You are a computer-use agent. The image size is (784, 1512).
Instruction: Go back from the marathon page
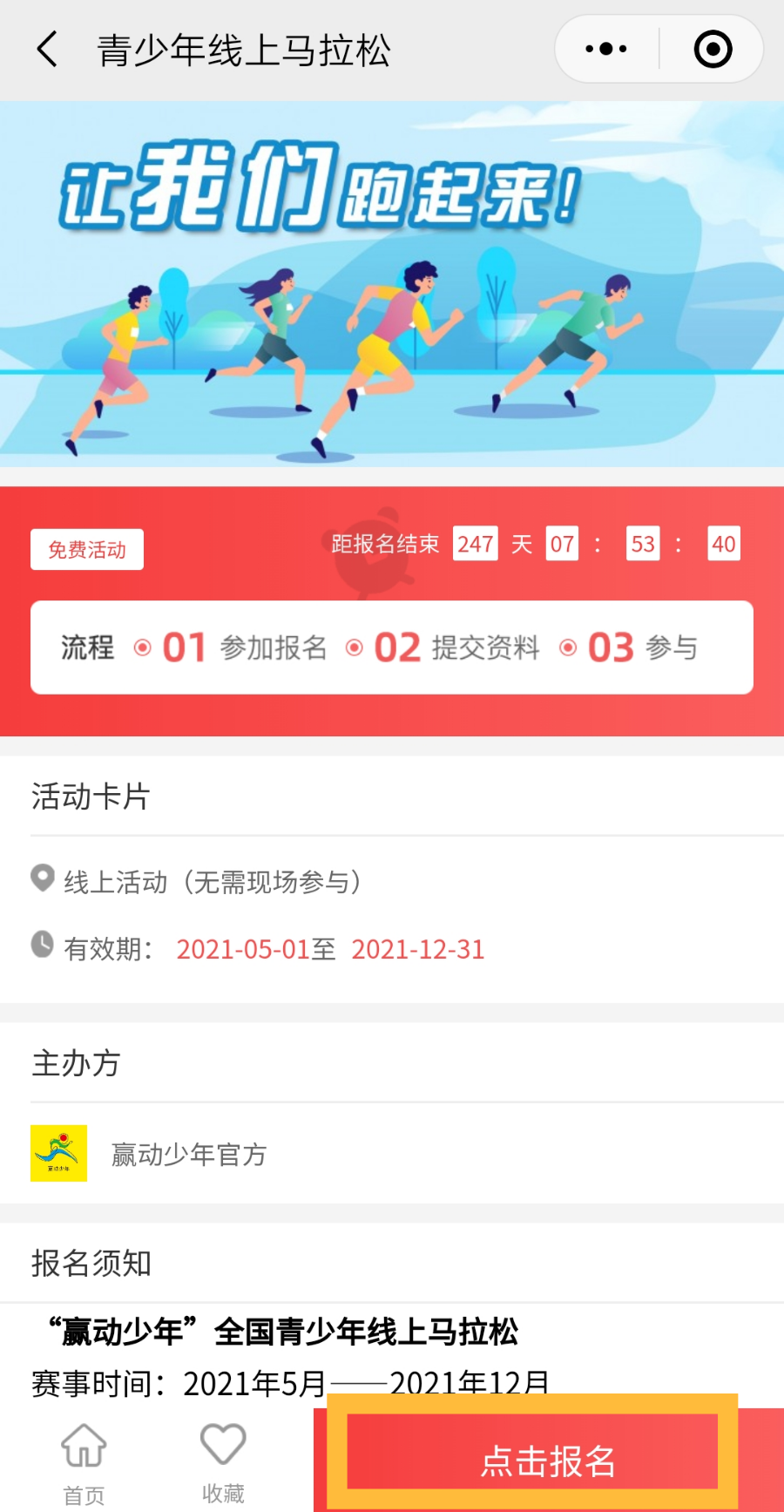tap(48, 50)
